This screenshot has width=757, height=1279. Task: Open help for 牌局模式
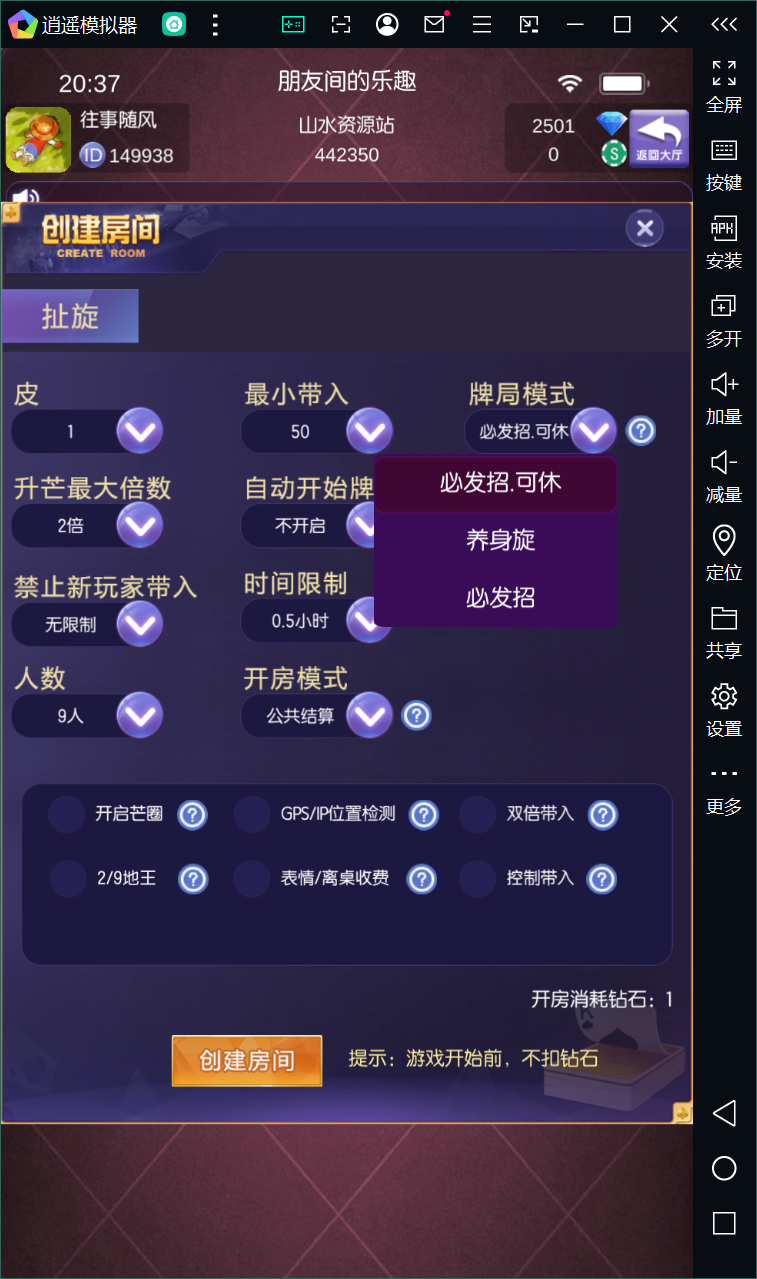(x=641, y=431)
